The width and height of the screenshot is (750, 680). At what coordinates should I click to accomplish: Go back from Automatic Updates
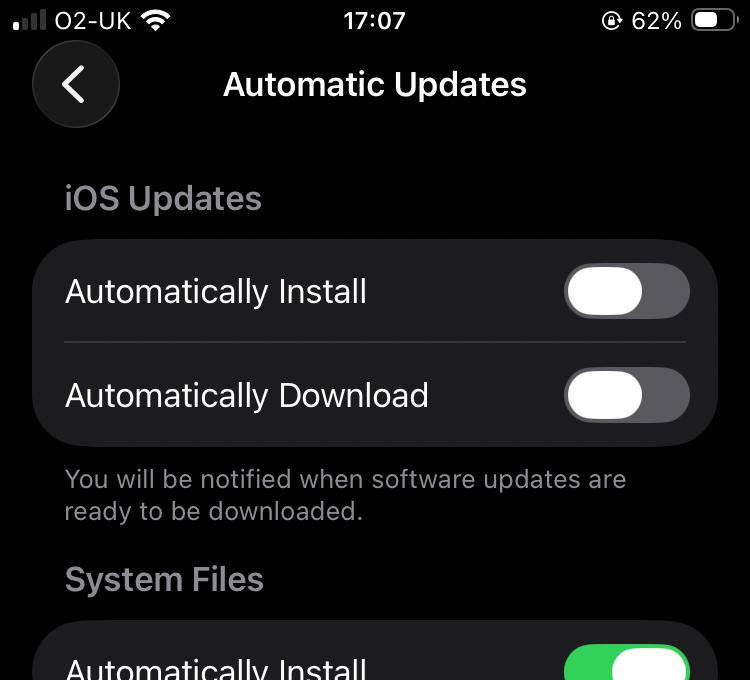pos(76,85)
